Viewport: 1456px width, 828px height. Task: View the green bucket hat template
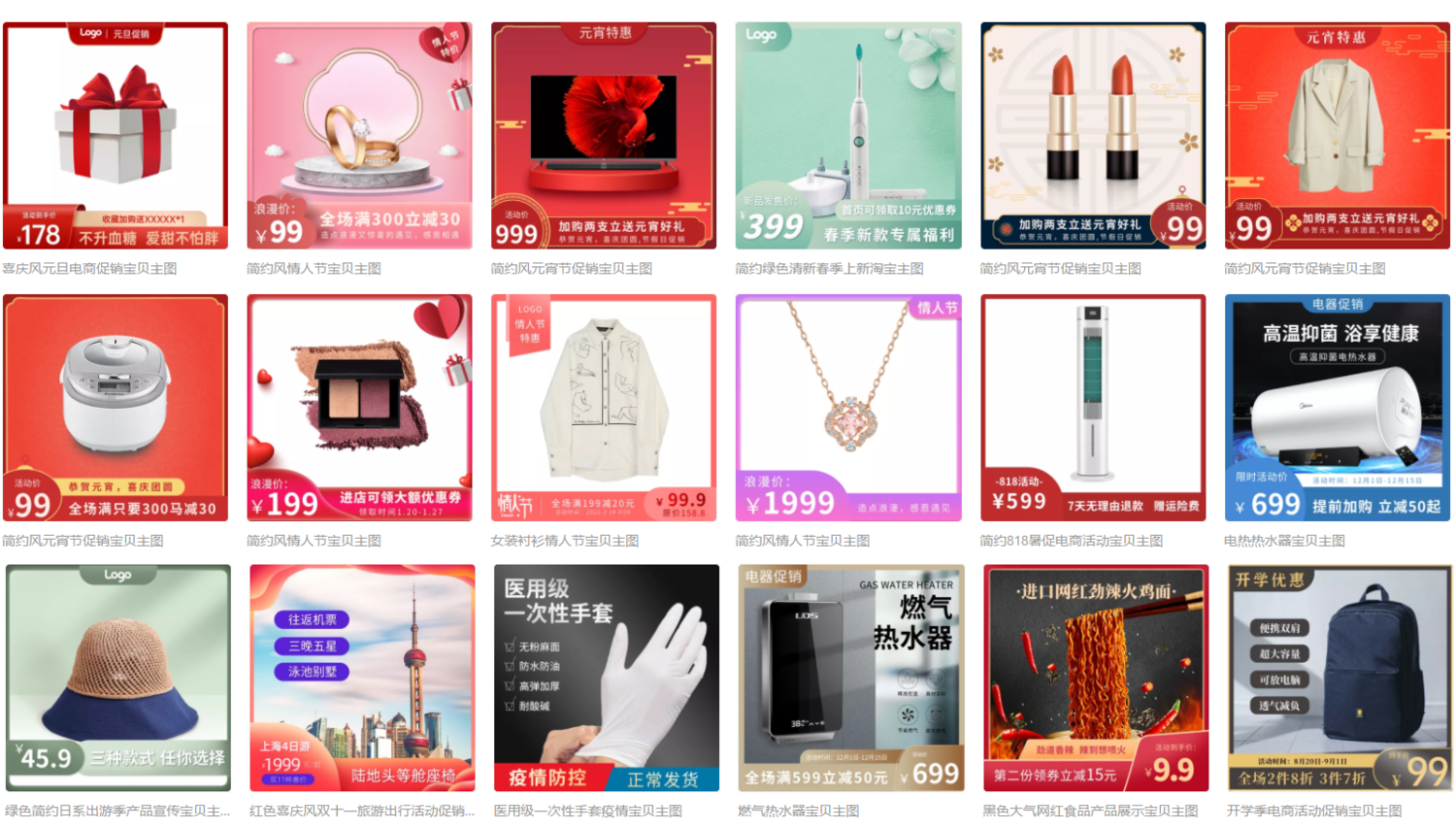(118, 679)
